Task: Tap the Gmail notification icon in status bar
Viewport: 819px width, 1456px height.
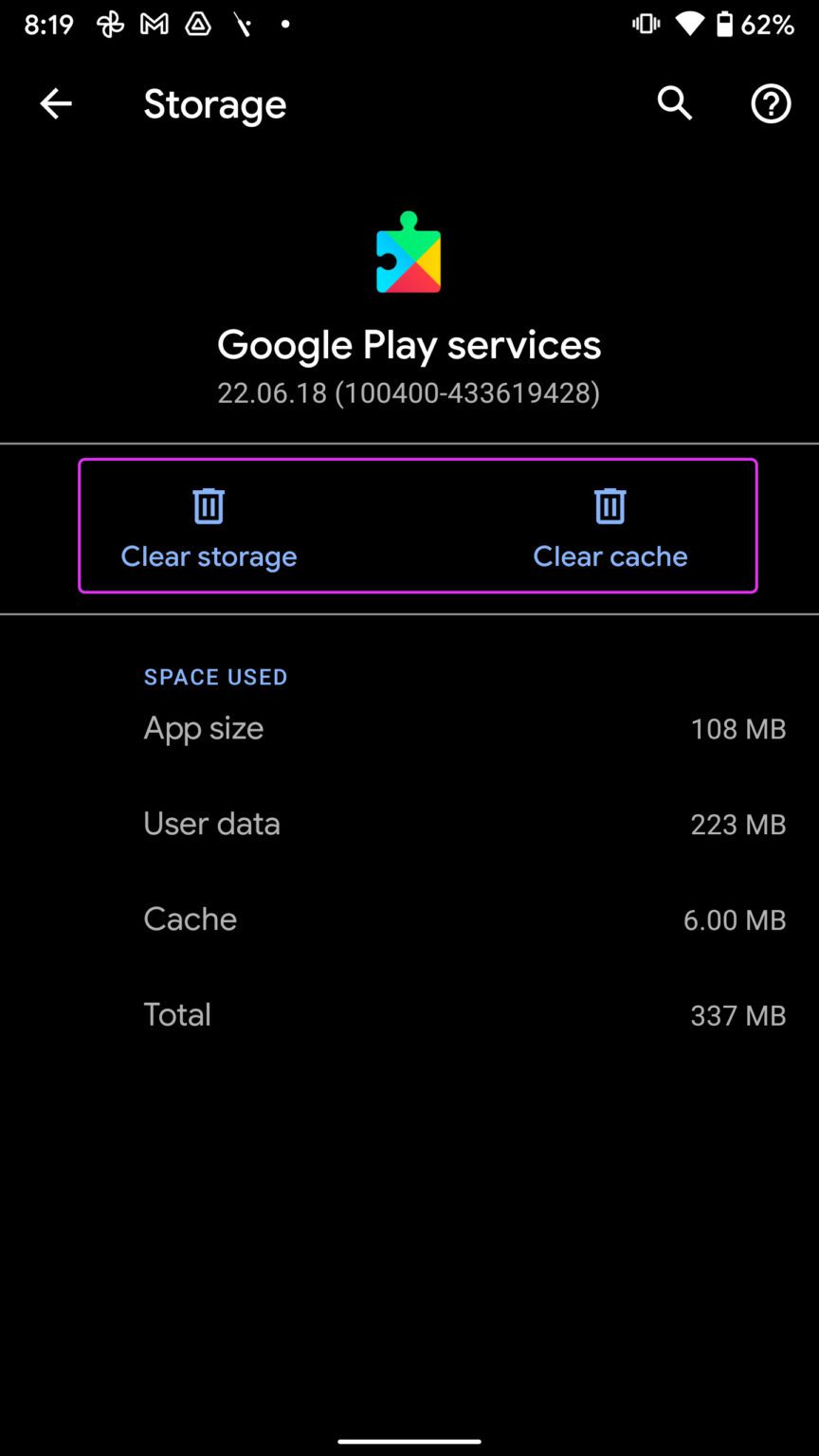Action: pyautogui.click(x=153, y=25)
